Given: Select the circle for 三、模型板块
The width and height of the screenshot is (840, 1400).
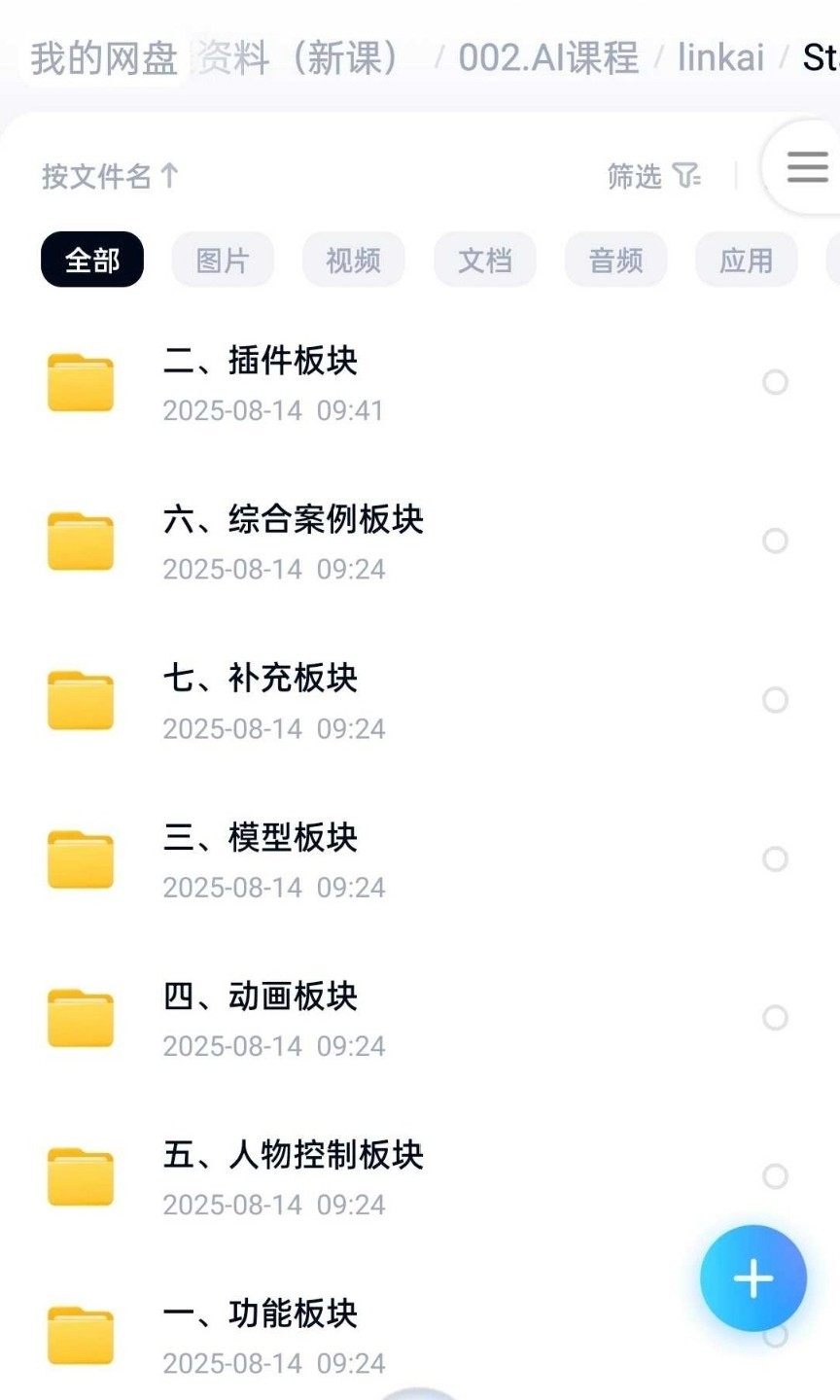Looking at the screenshot, I should coord(775,858).
